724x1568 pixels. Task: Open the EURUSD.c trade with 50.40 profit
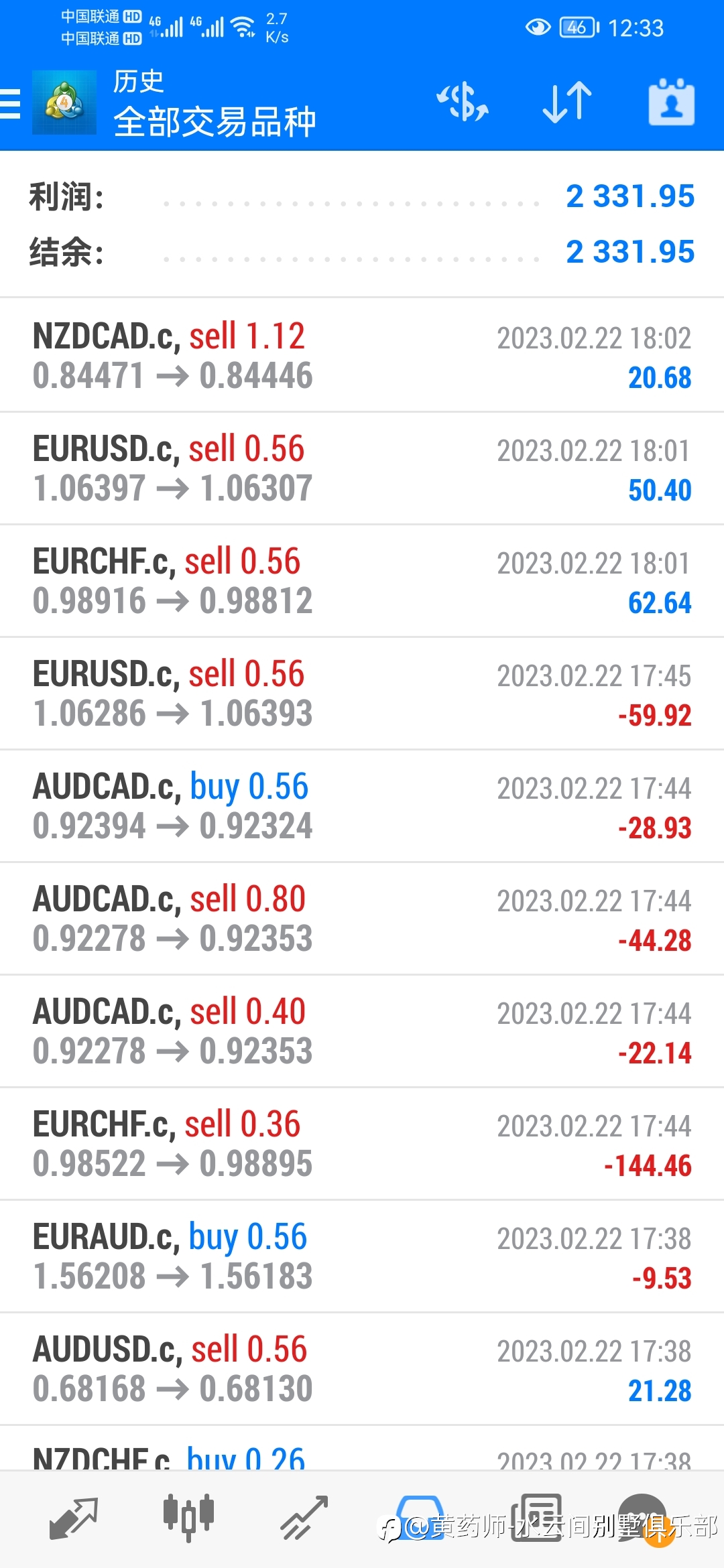click(x=362, y=468)
